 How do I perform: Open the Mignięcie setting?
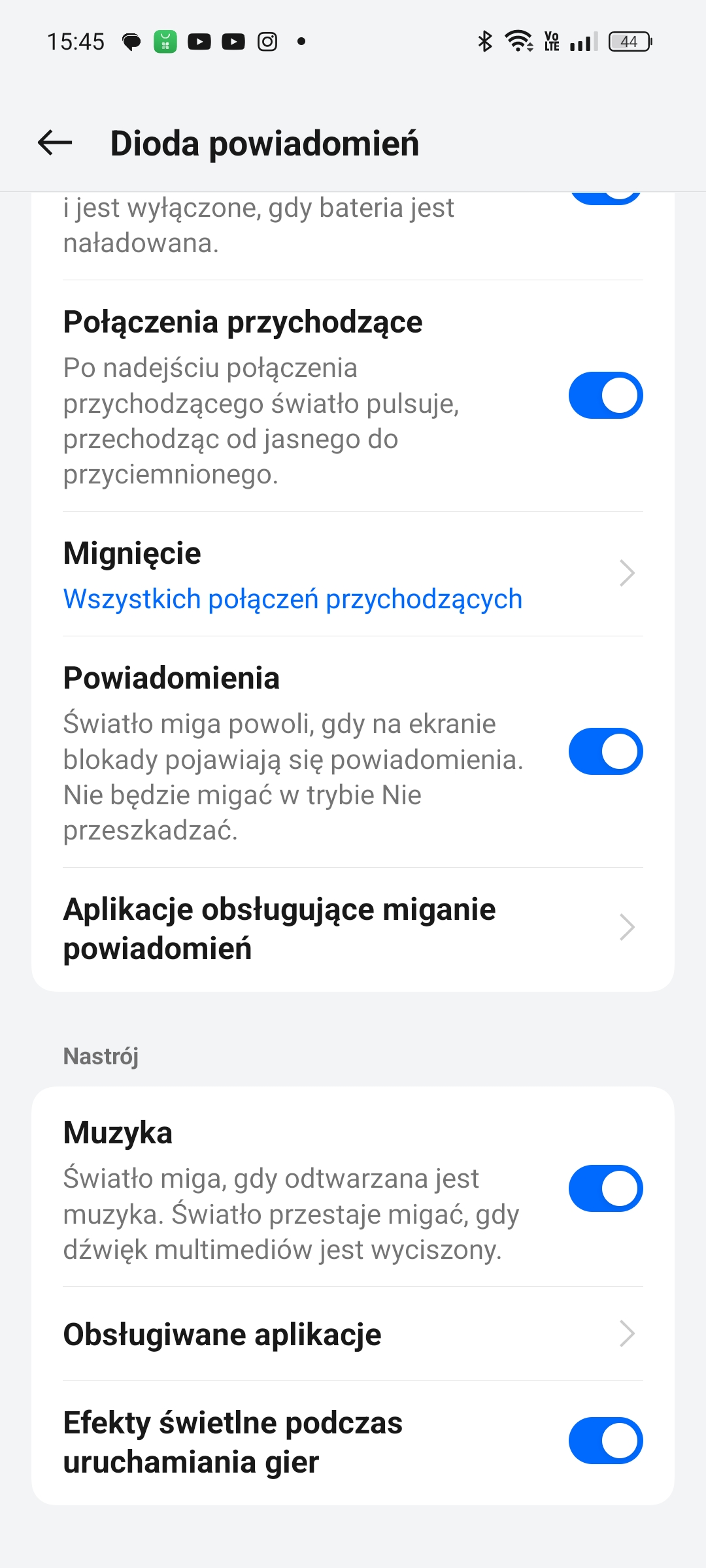(353, 574)
